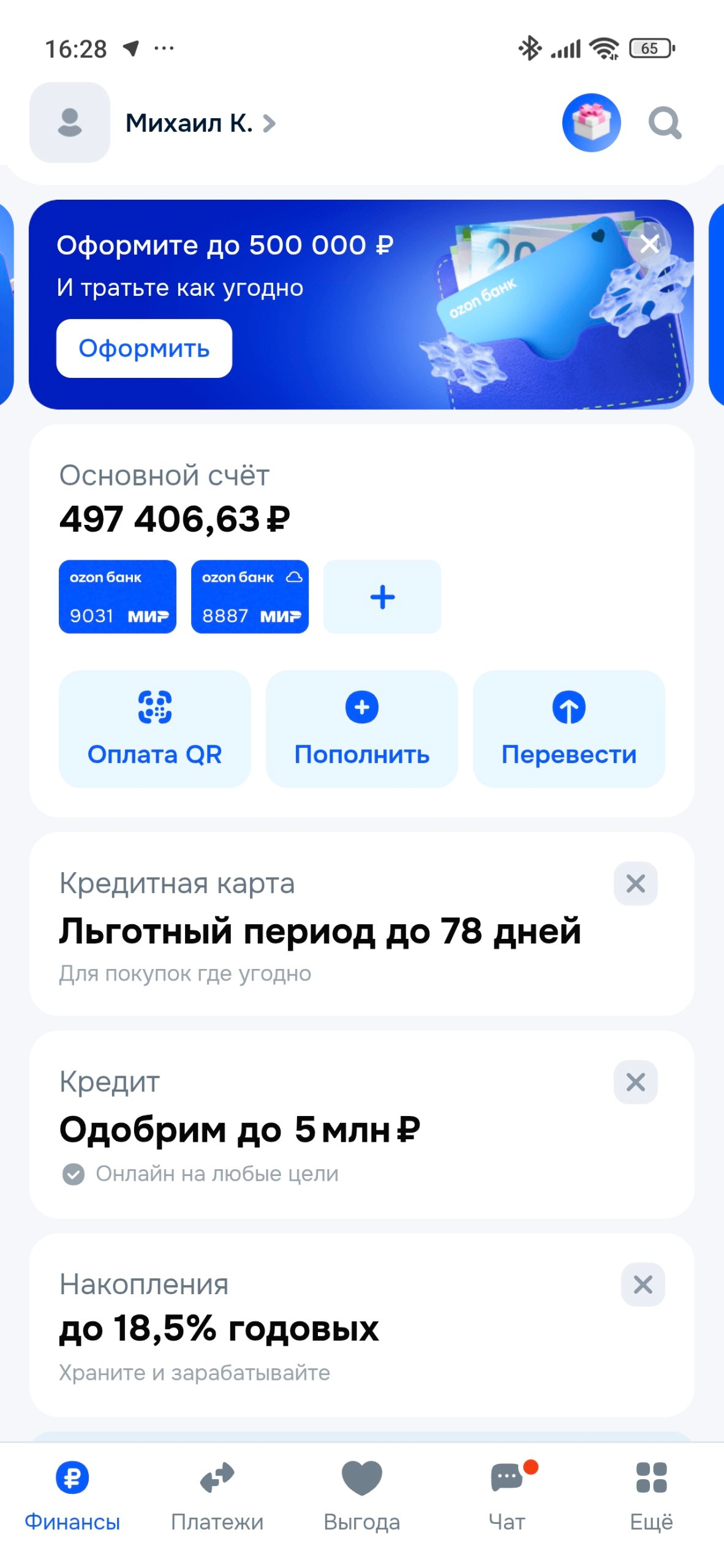The width and height of the screenshot is (724, 1568).
Task: Open the search magnifier
Action: coord(665,123)
